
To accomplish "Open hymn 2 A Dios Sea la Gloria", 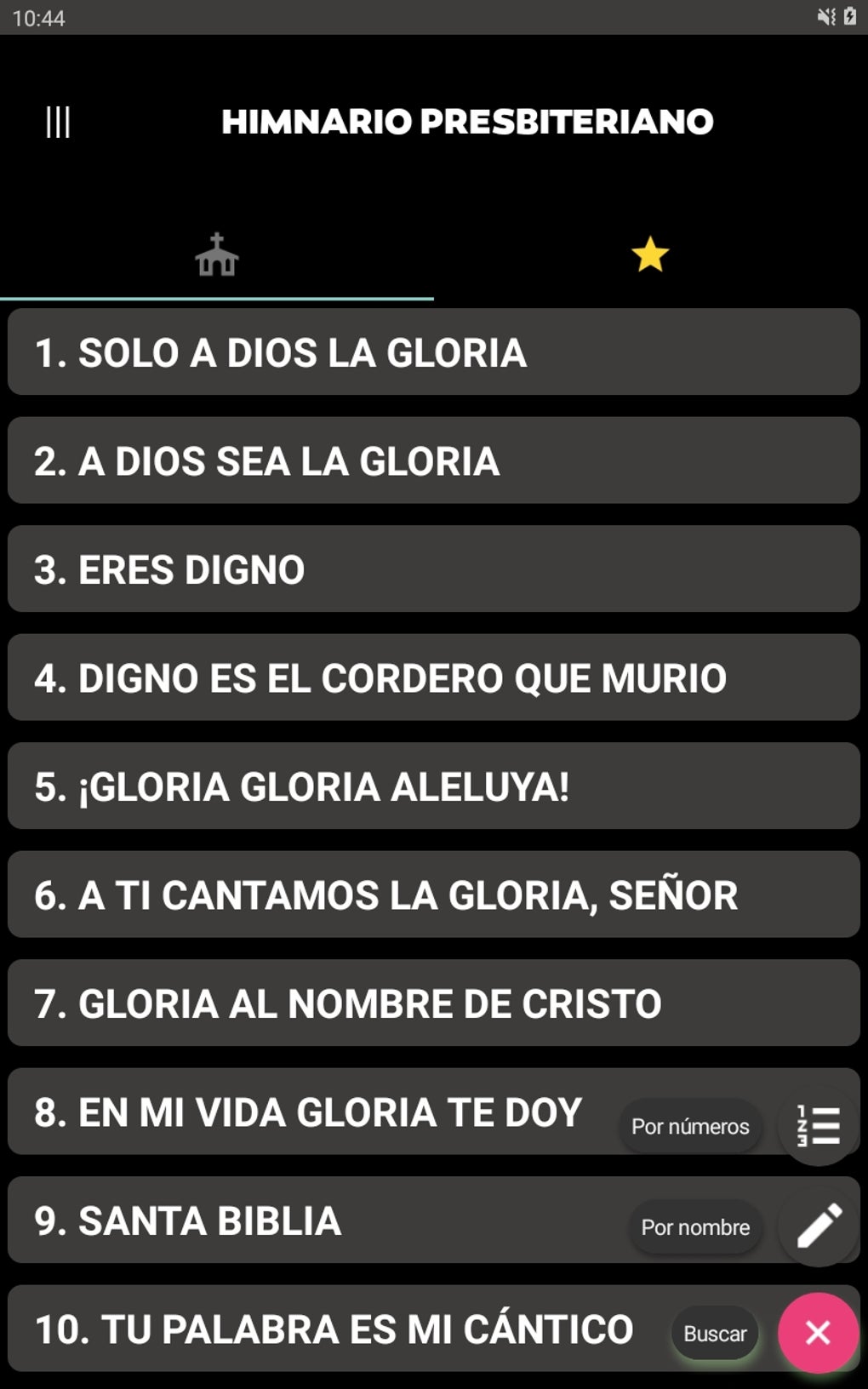I will [433, 461].
